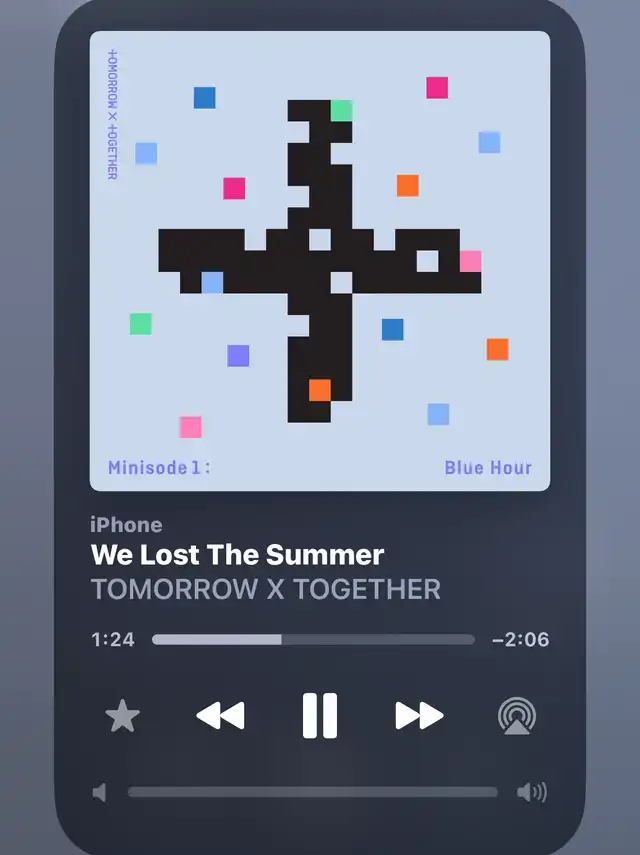Screen dimensions: 640x855
Task: Favorite this song with the star
Action: click(x=123, y=716)
